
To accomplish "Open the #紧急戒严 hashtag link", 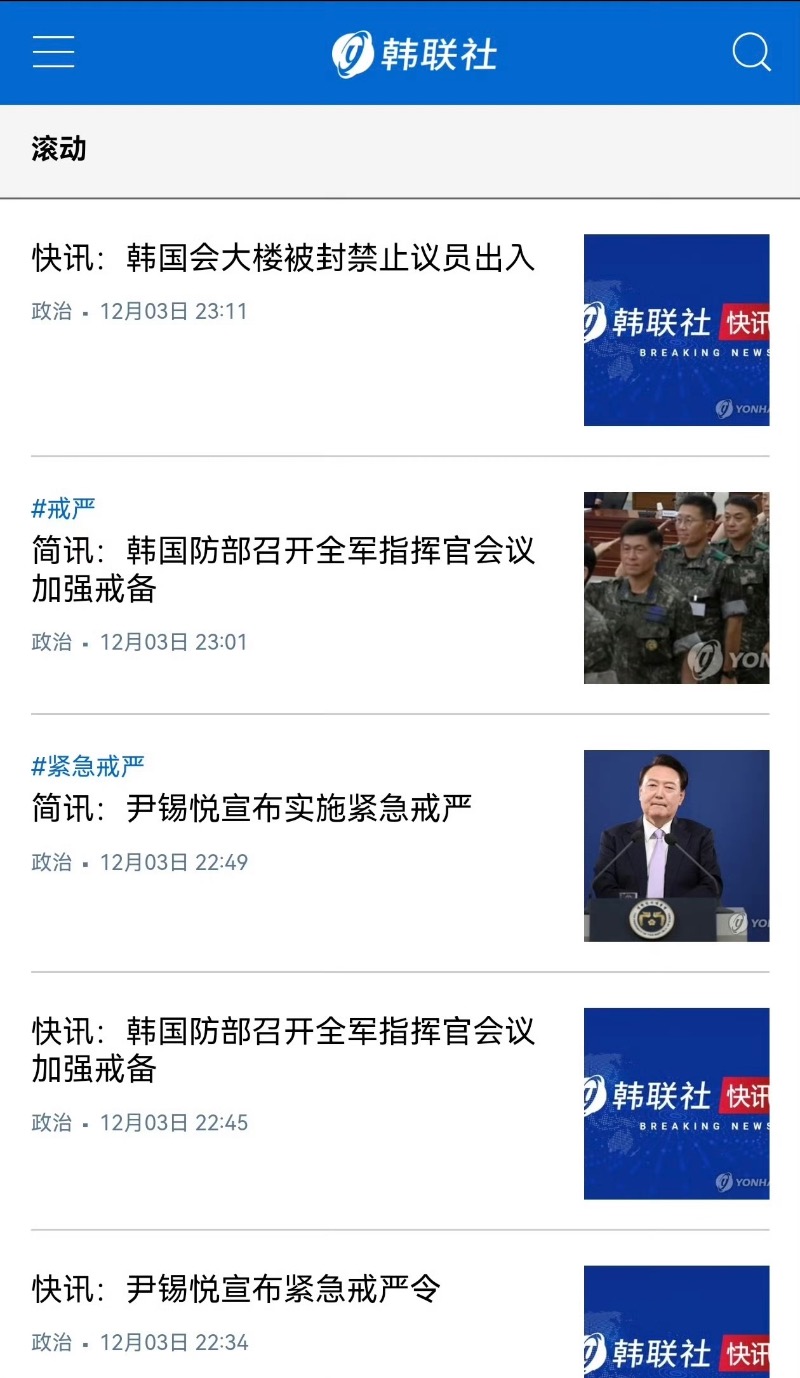I will point(88,766).
